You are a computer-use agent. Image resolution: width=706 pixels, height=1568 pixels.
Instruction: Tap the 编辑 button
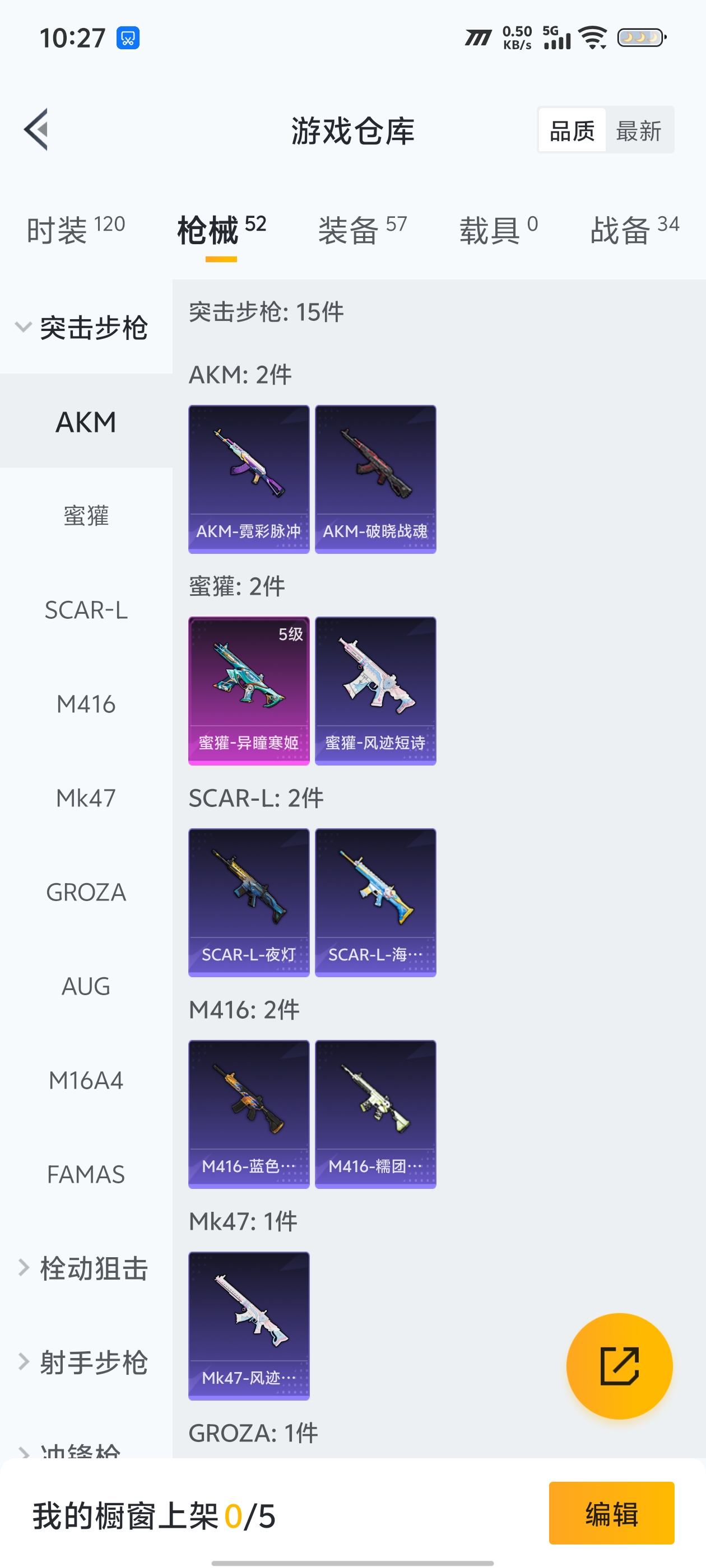click(611, 1513)
